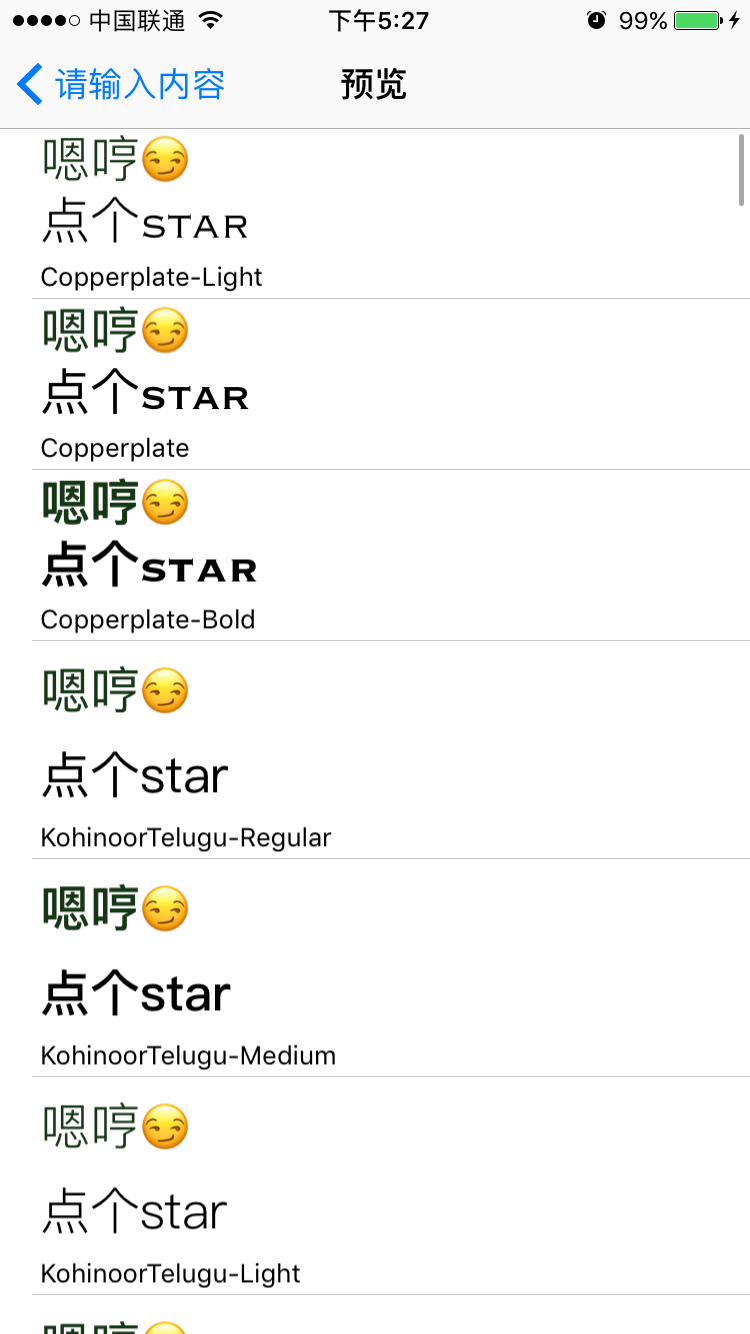Tap the 预览 title in the navigation bar

[x=373, y=84]
